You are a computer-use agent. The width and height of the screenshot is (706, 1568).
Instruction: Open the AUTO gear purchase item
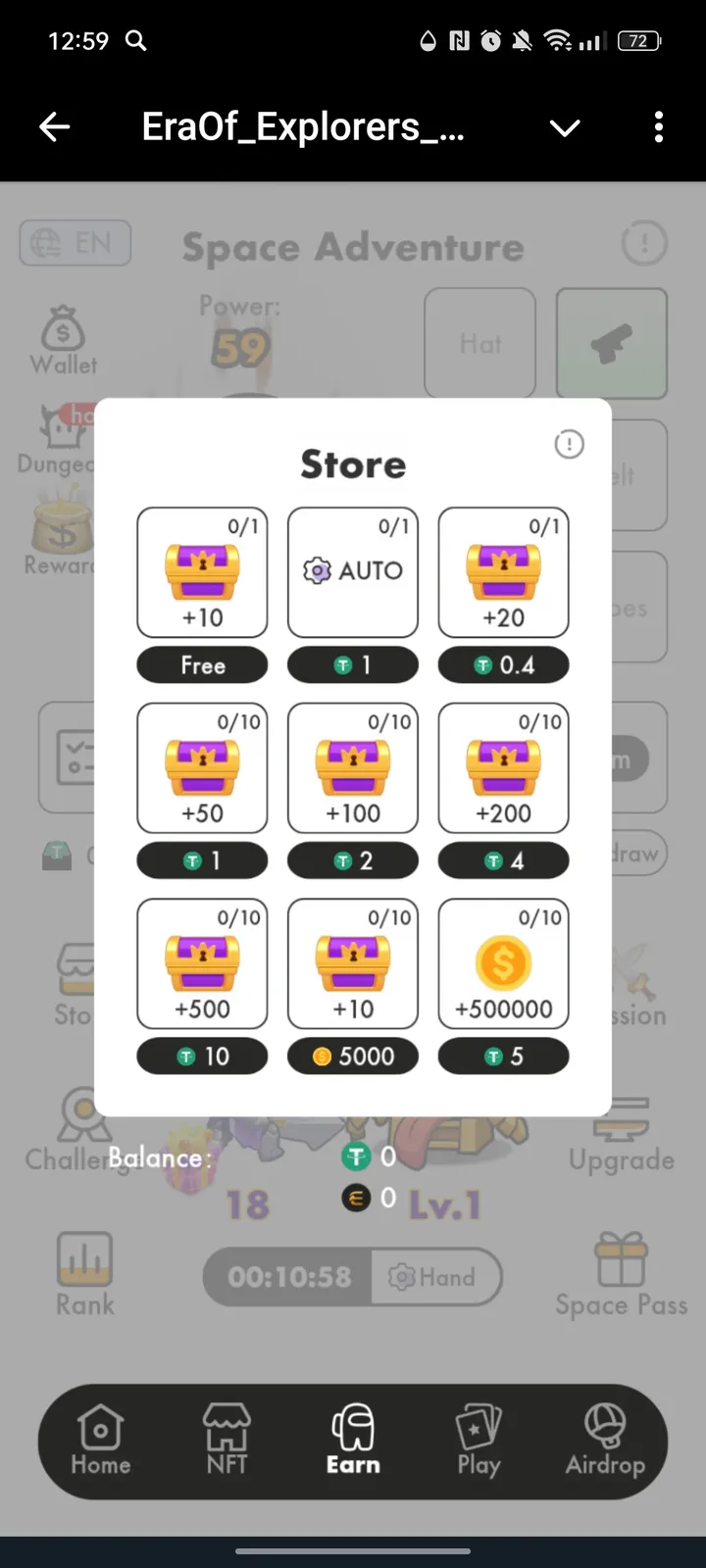[x=353, y=572]
